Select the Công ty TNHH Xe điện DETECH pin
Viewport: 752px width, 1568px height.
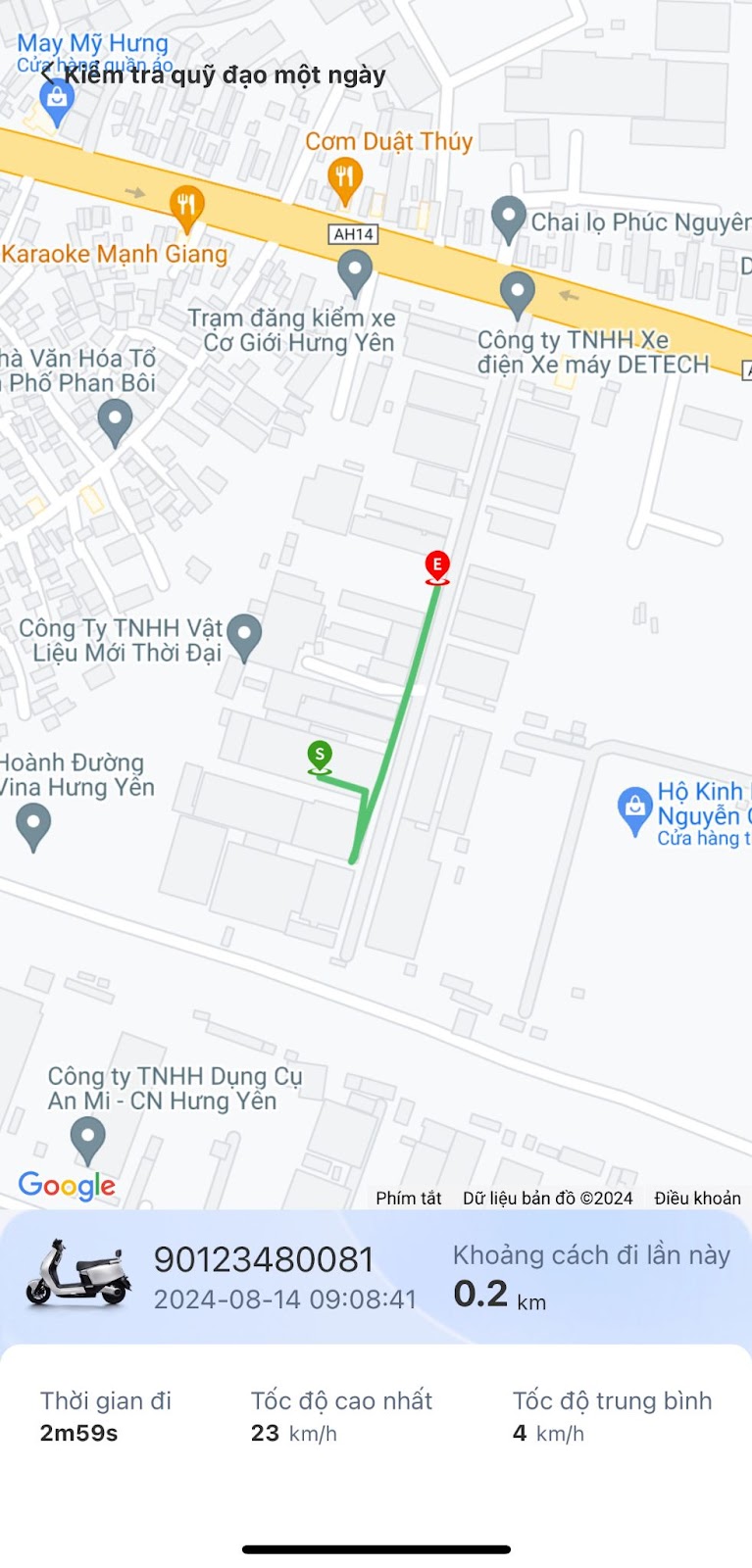tap(517, 293)
